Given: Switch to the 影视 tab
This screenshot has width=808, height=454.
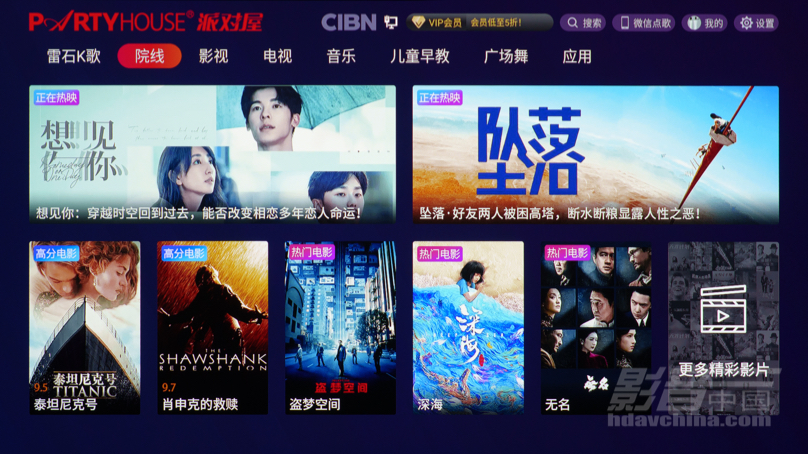Looking at the screenshot, I should click(213, 57).
